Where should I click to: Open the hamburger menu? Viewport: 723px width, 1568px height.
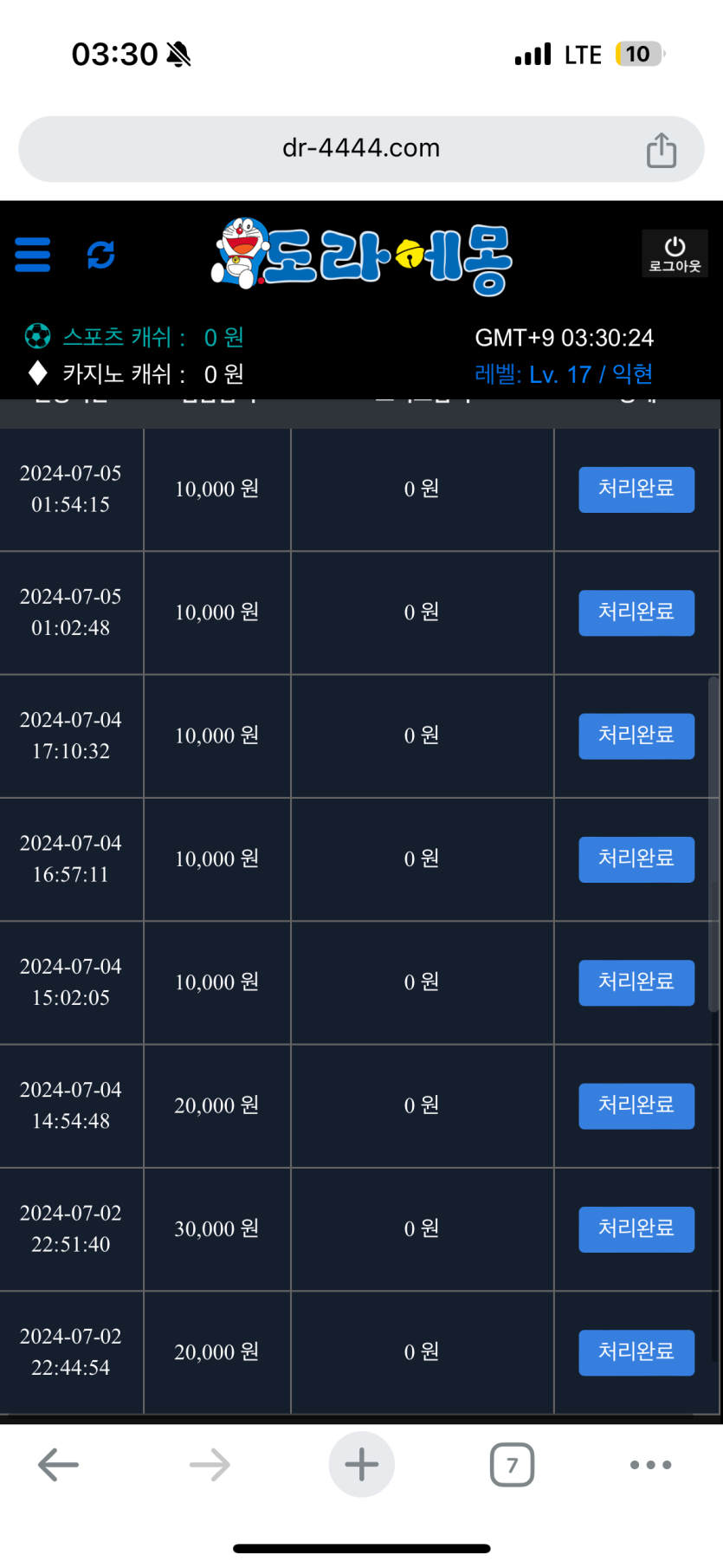[x=33, y=256]
